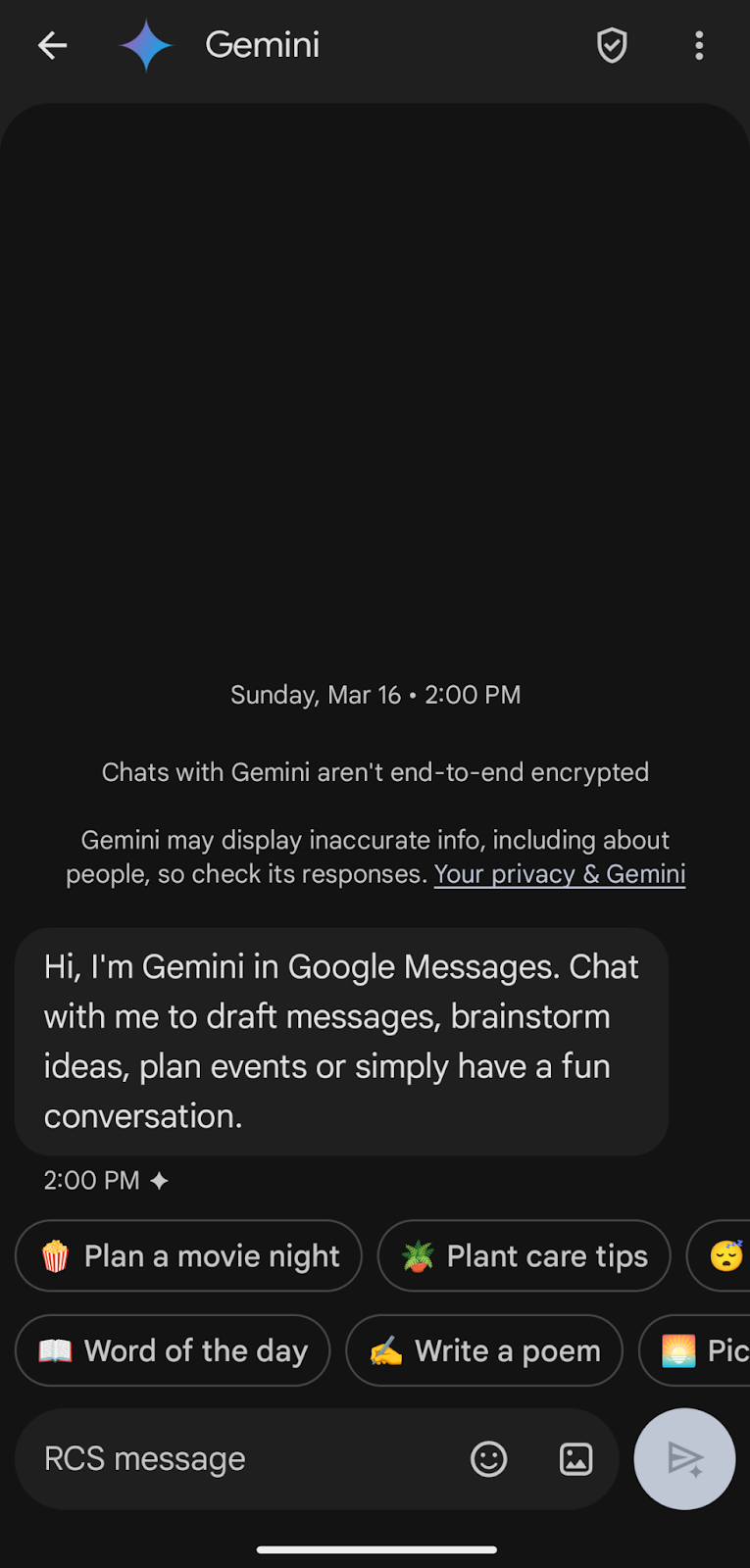Viewport: 750px width, 1568px height.
Task: Tap the 2:00 PM timestamp under the message
Action: click(x=91, y=1180)
